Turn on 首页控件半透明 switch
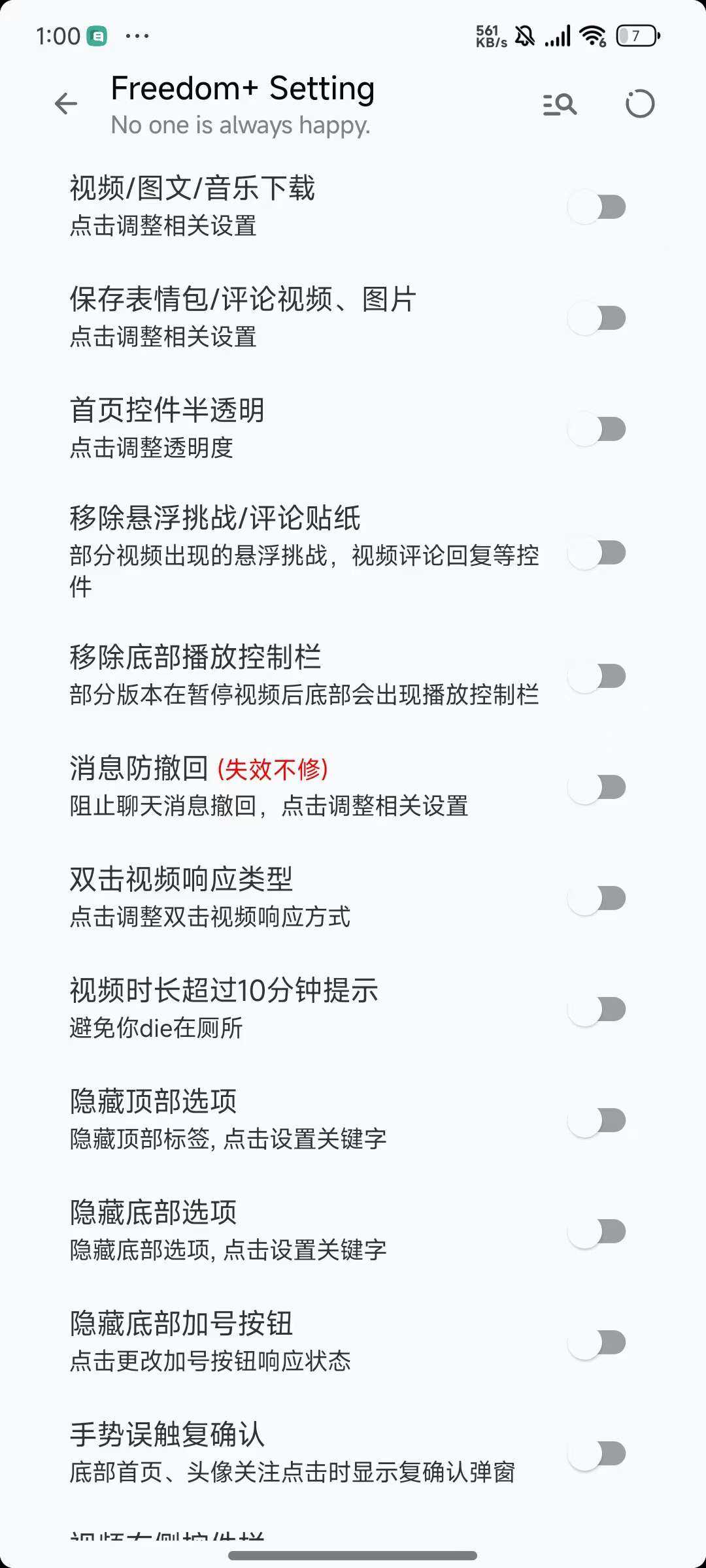The width and height of the screenshot is (706, 1568). click(x=597, y=429)
